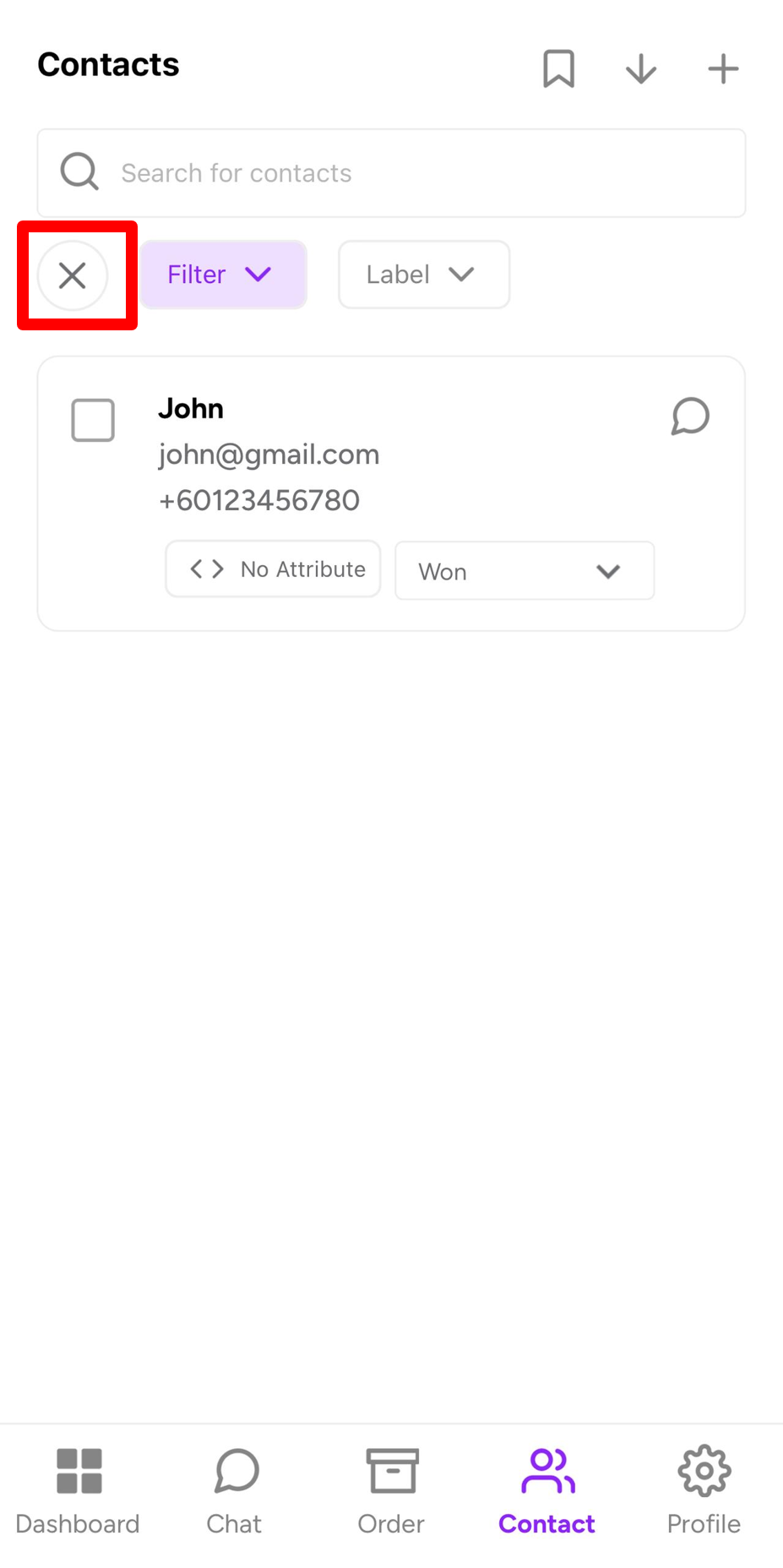This screenshot has height=1568, width=783.
Task: Open the saved bookmark icon
Action: click(x=558, y=68)
